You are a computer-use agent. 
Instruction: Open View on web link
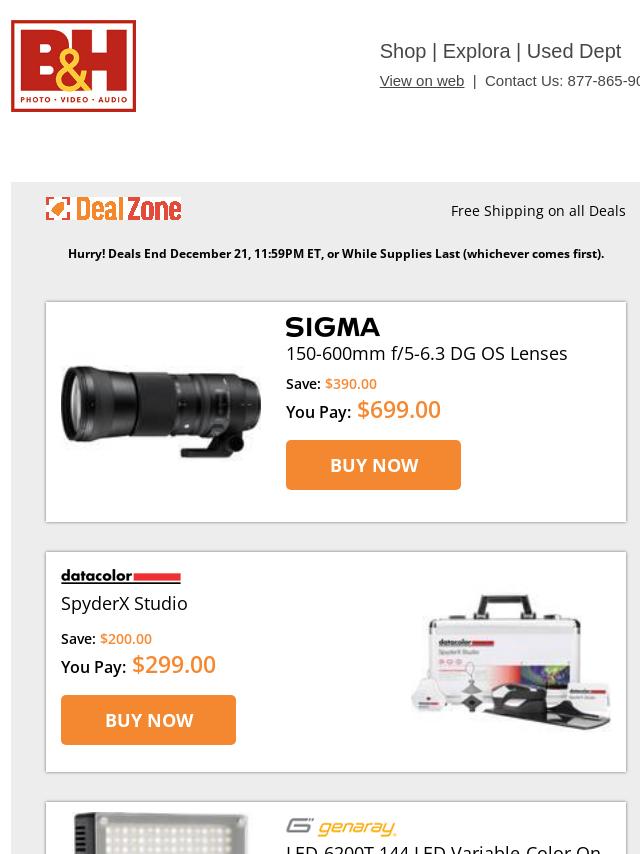click(x=421, y=81)
